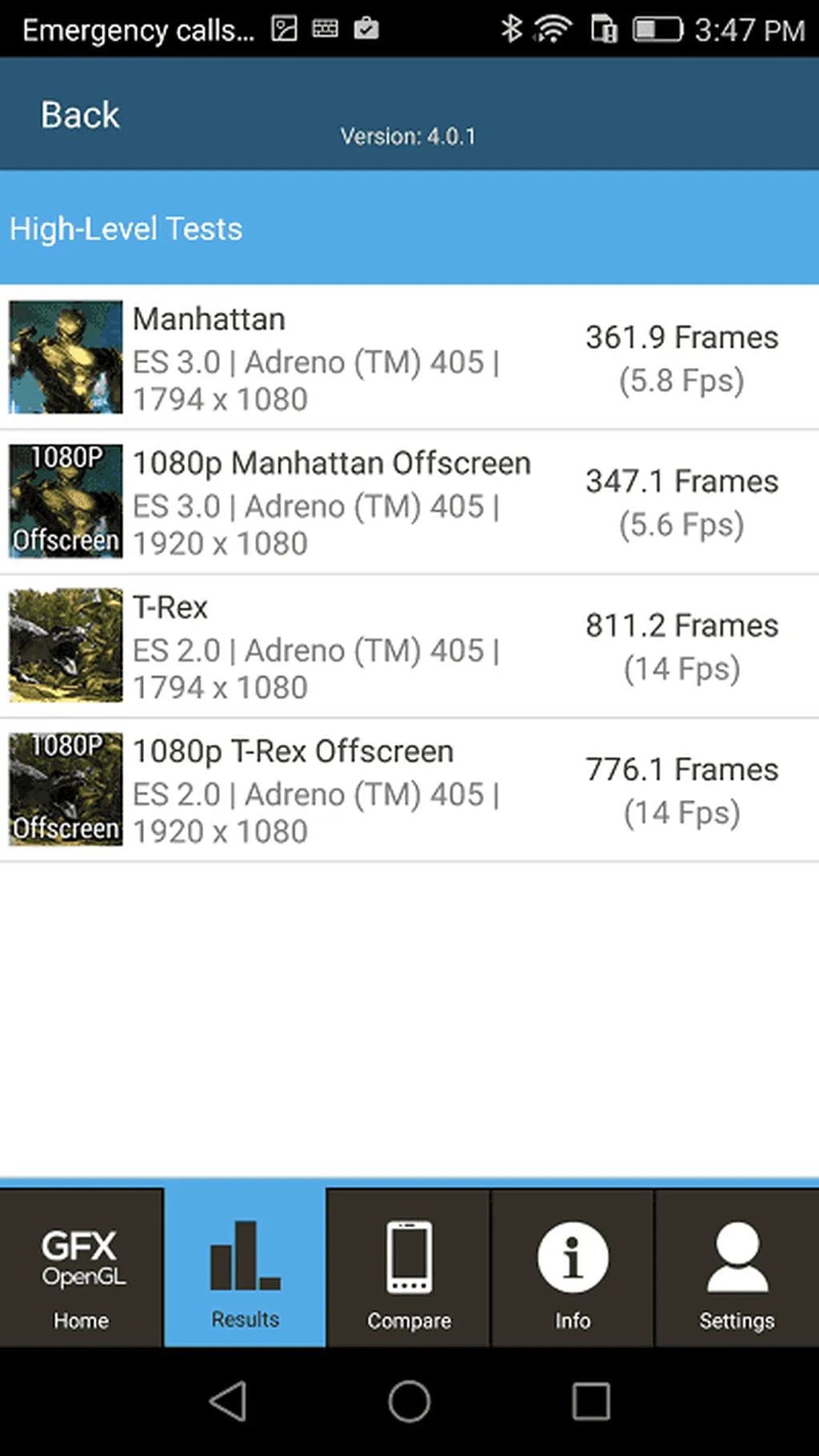Tap the Back button in the header
Viewport: 819px width, 1456px height.
click(80, 115)
